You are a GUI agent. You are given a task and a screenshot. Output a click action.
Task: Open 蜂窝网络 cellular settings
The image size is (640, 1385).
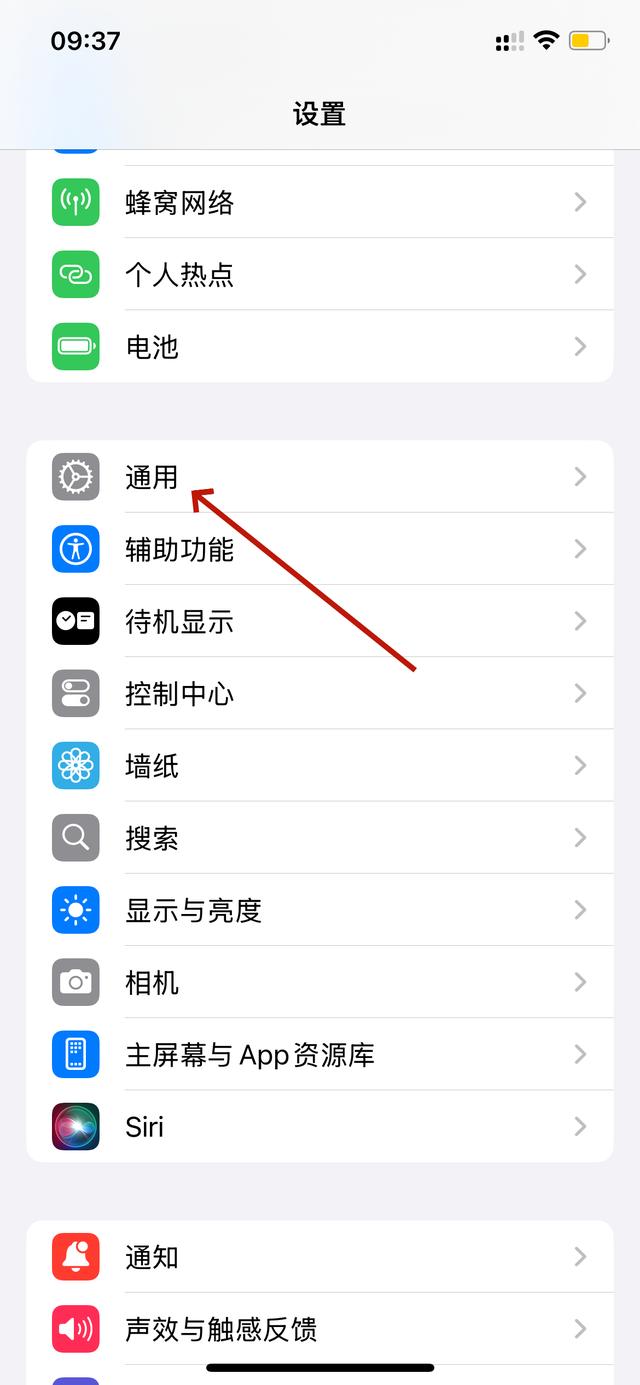[319, 202]
